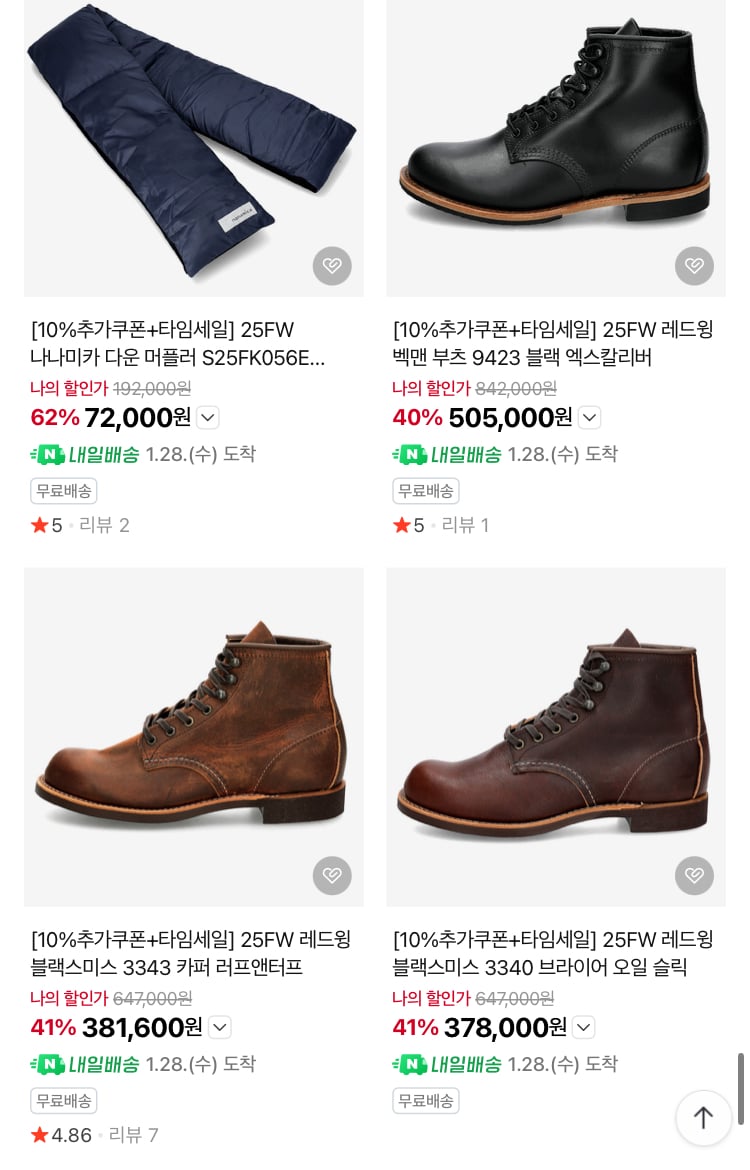Screen dimensions: 750x1170
Task: Show discount breakdown for 381,600원 price
Action: click(220, 1027)
